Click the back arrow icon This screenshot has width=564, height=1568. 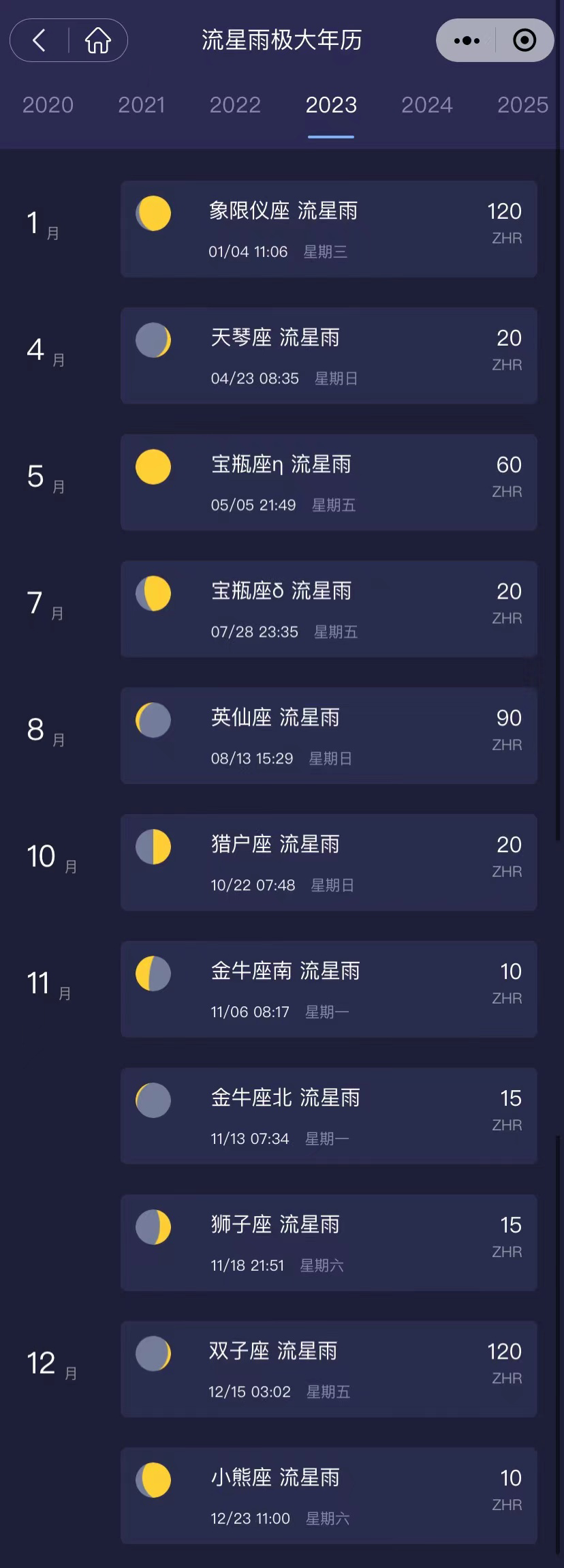pyautogui.click(x=37, y=40)
